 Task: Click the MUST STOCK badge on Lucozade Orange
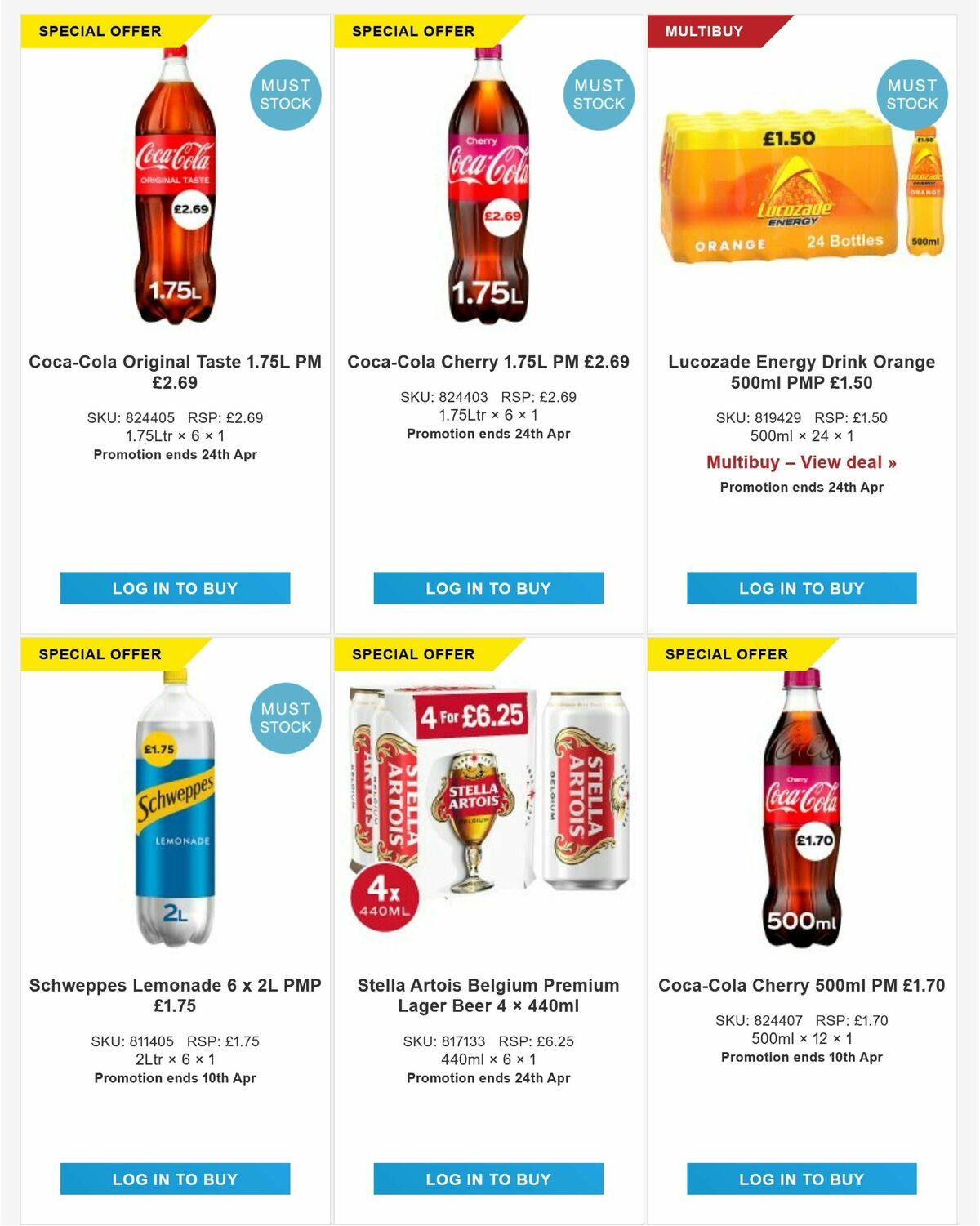(x=914, y=92)
